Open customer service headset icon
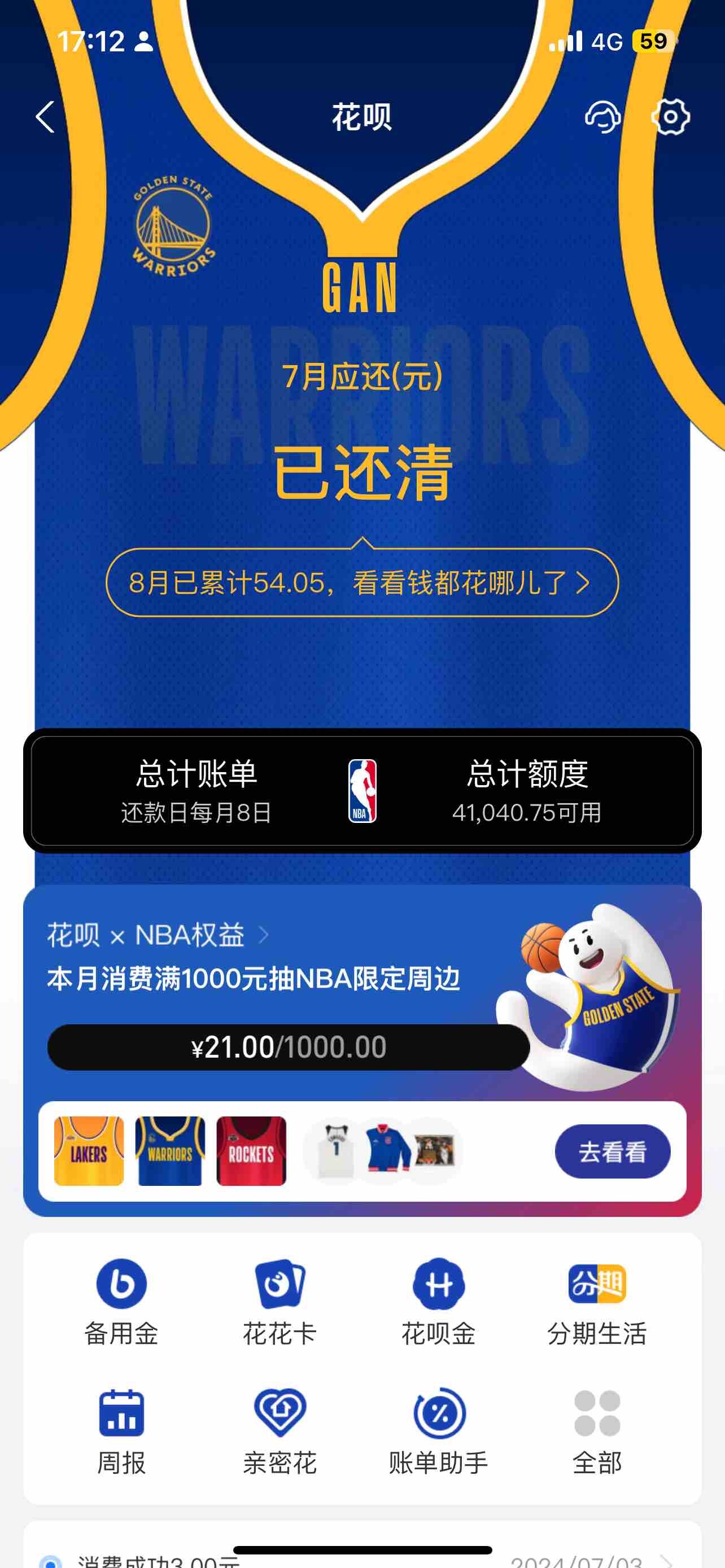The image size is (725, 1568). tap(602, 117)
